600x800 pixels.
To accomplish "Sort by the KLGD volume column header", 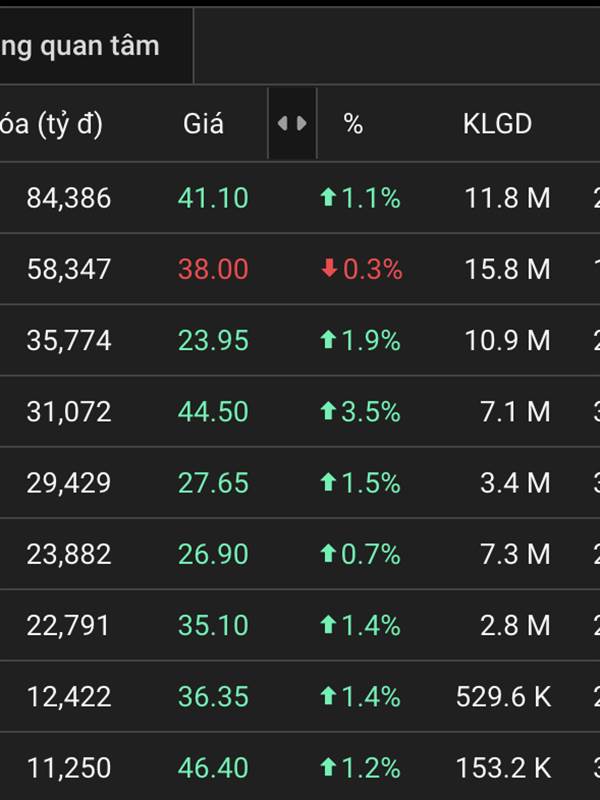I will [x=497, y=124].
